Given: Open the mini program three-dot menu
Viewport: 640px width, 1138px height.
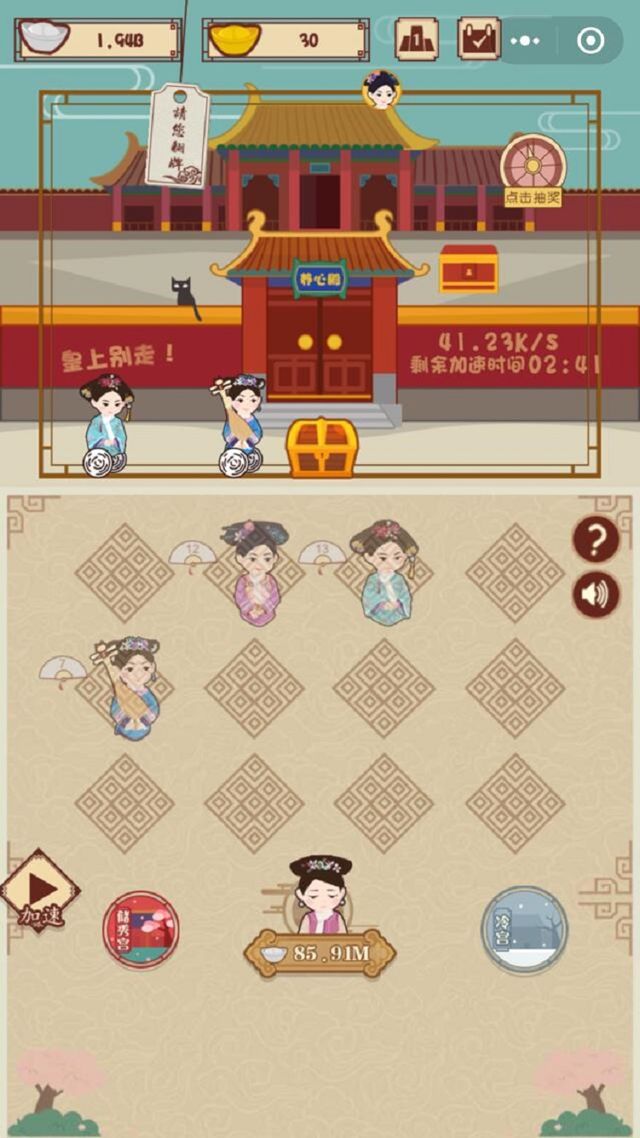Looking at the screenshot, I should pyautogui.click(x=526, y=41).
